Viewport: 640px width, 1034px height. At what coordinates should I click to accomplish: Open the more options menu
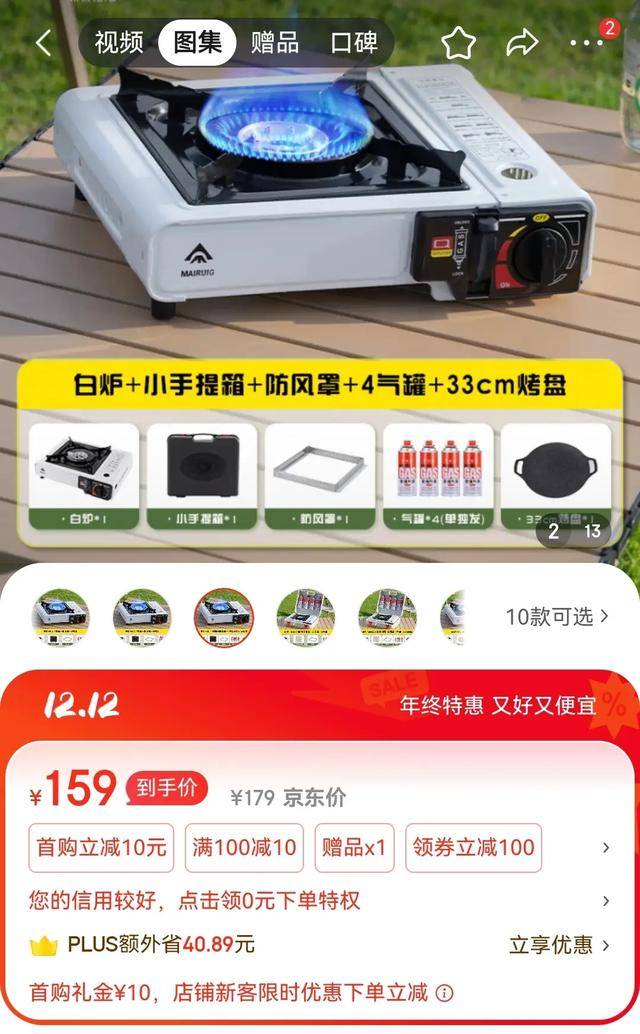(587, 42)
